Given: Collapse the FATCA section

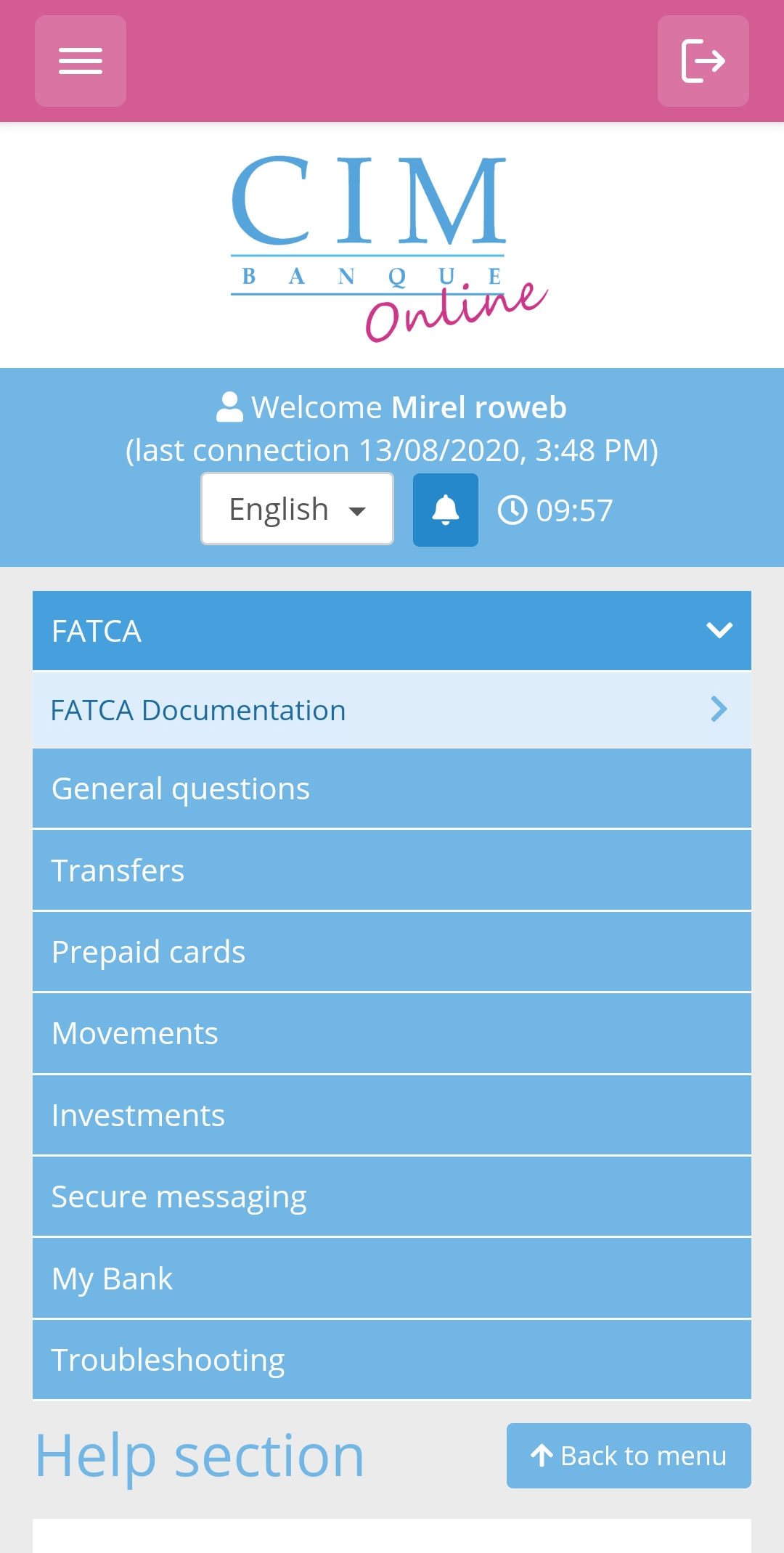Looking at the screenshot, I should (392, 630).
